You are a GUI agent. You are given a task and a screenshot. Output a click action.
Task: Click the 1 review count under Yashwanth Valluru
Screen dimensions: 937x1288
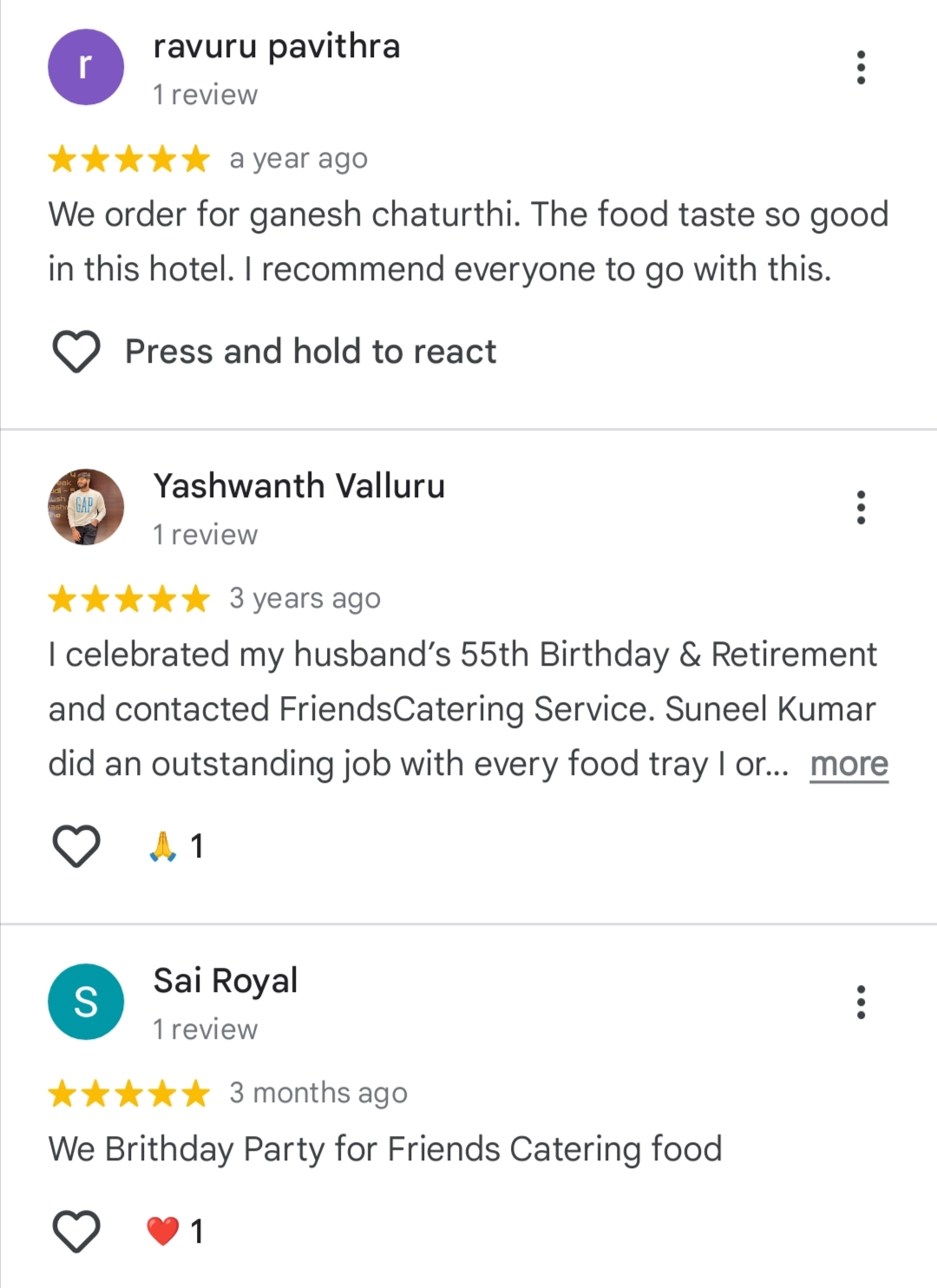point(205,535)
